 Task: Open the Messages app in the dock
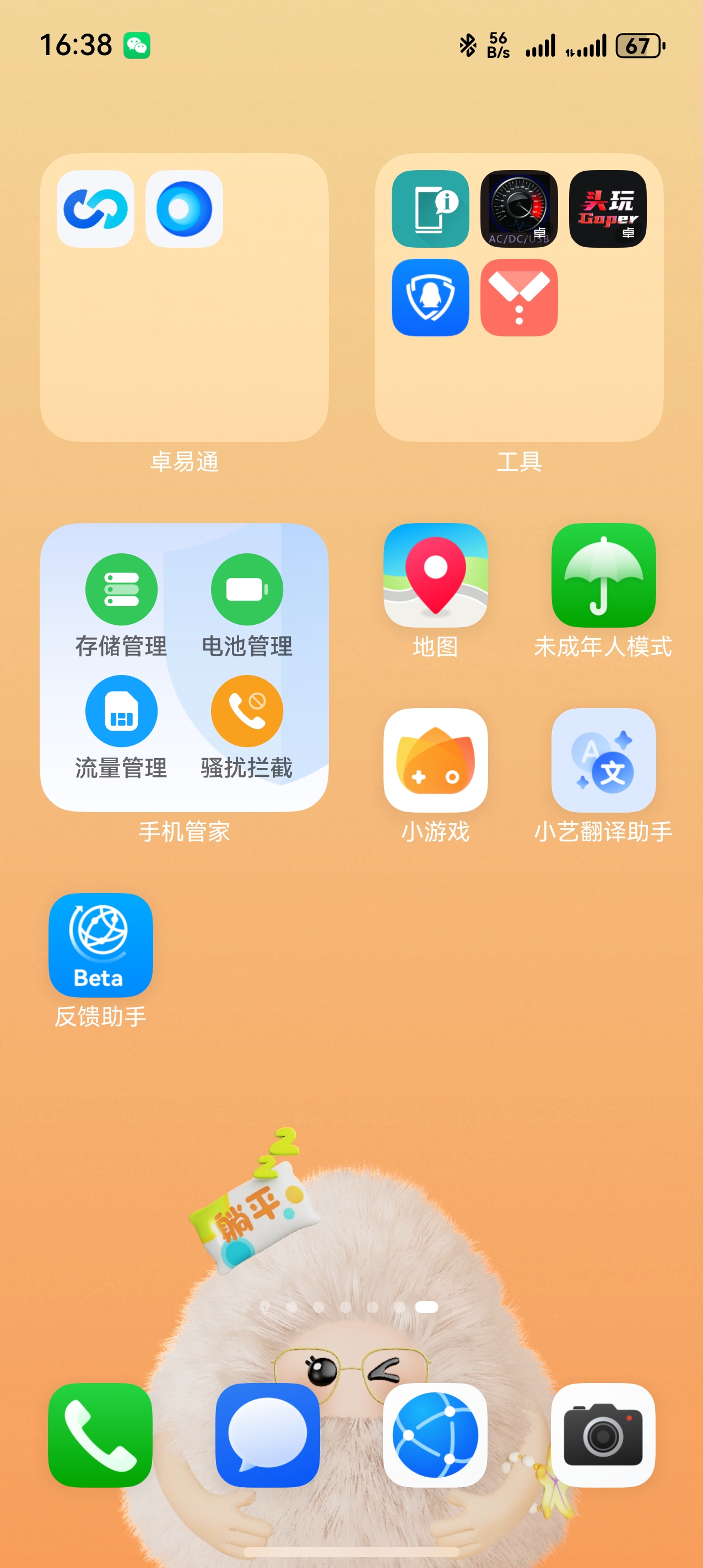coord(268,1435)
